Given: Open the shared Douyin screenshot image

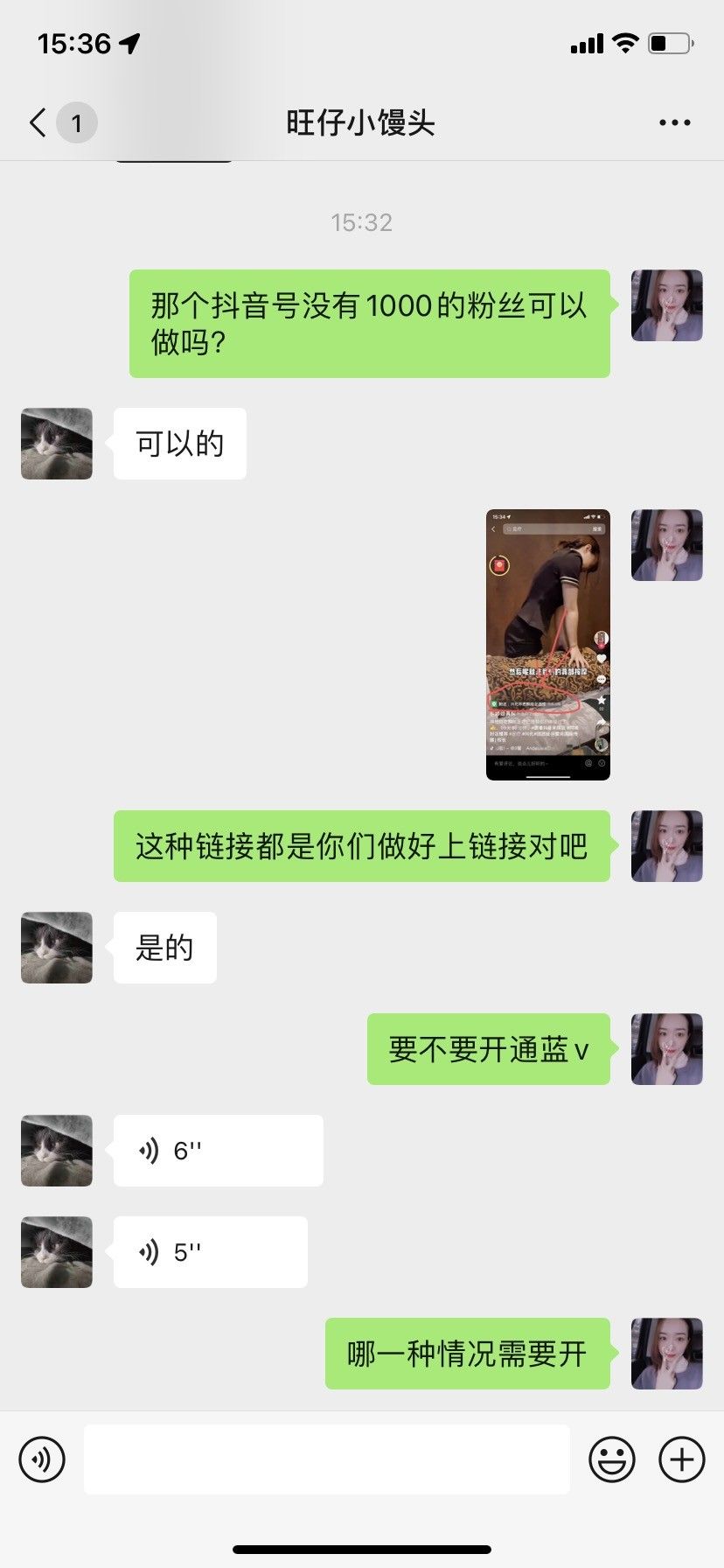Looking at the screenshot, I should (x=548, y=644).
